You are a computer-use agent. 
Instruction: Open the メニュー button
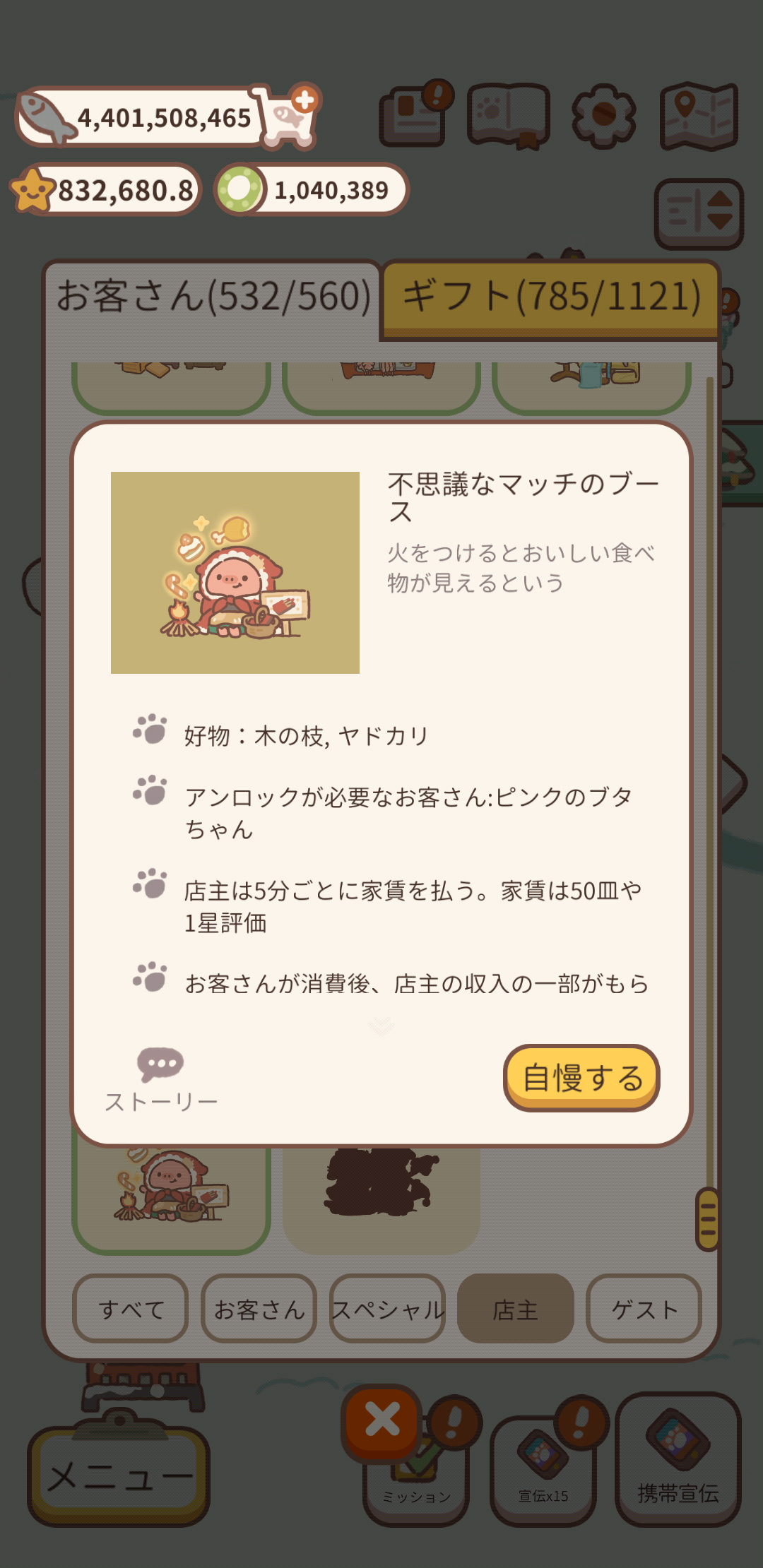119,1476
